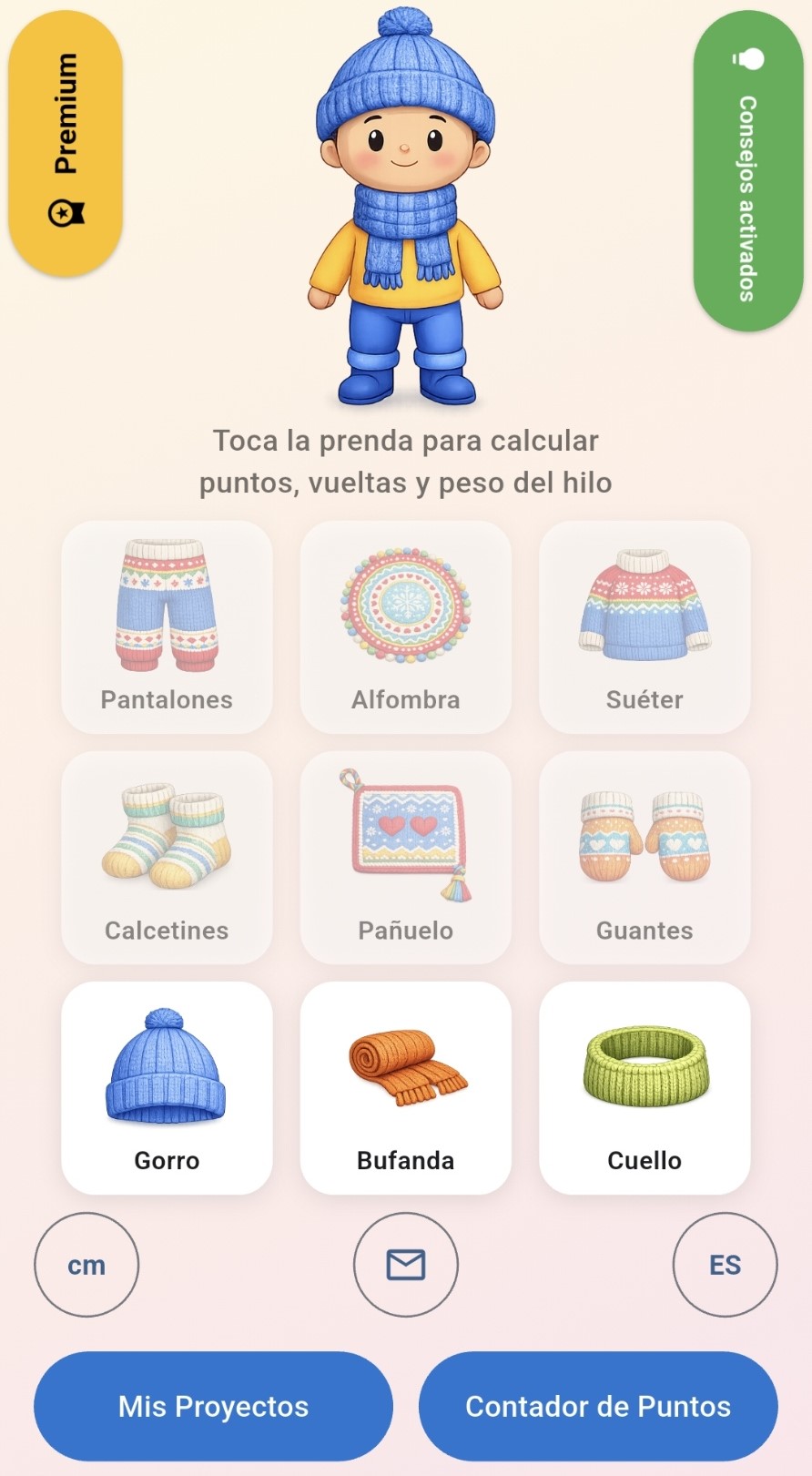Switch measurement units from cm
This screenshot has height=1476, width=812.
click(86, 1265)
